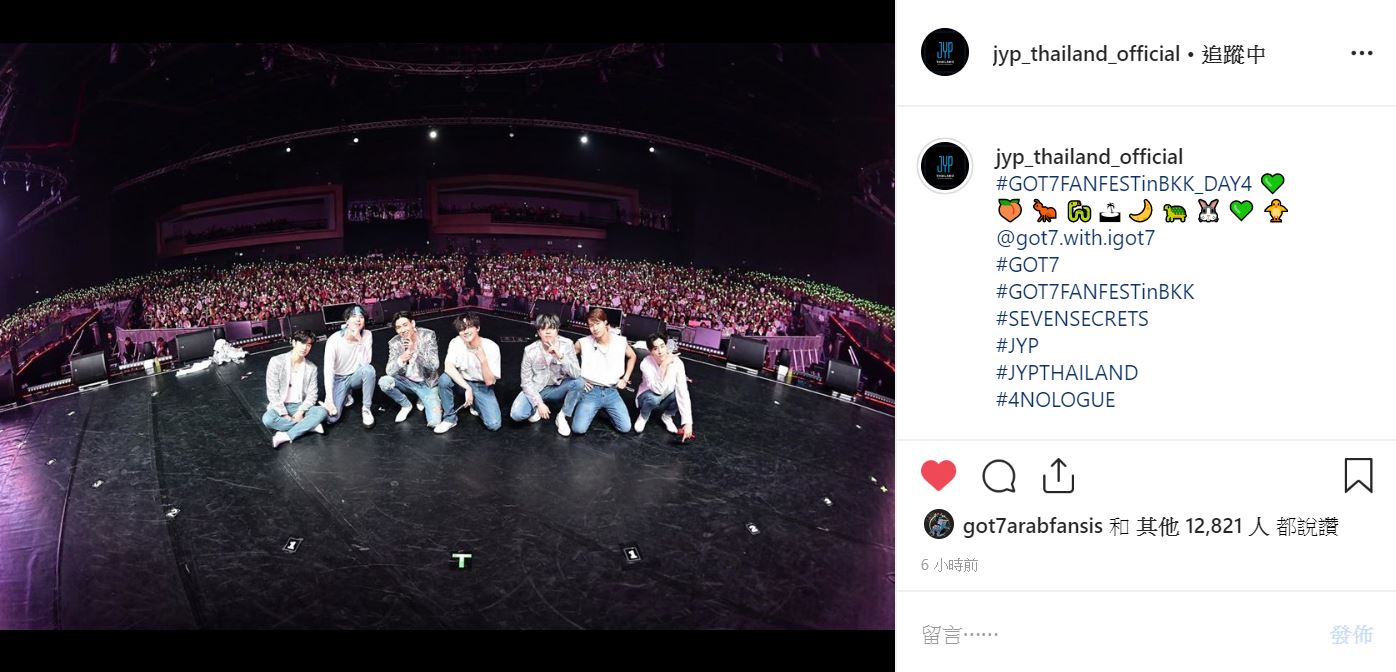Open jyp_thailand_official profile from the header

tap(1086, 54)
